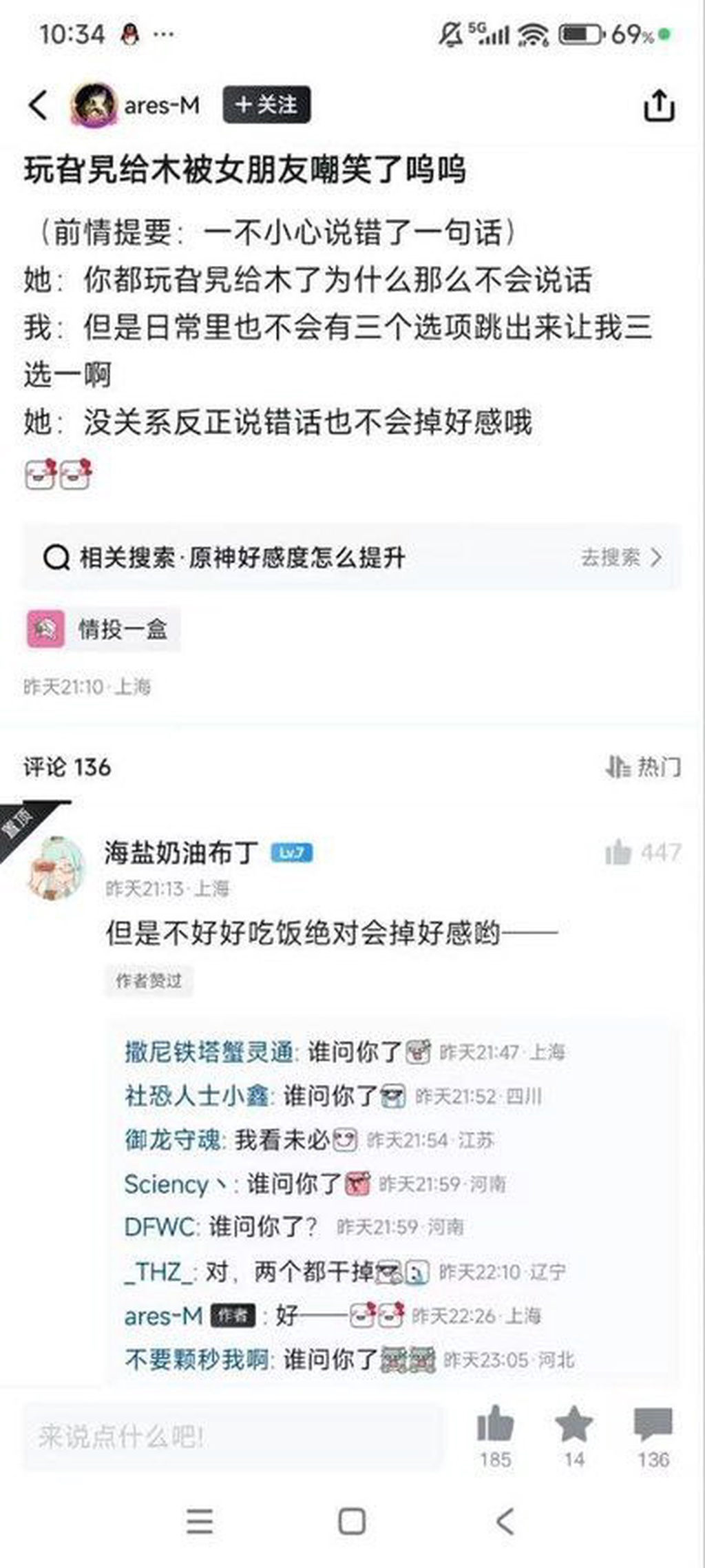Favorite the post with the star icon
Screen dimensions: 705x1568
(574, 1426)
